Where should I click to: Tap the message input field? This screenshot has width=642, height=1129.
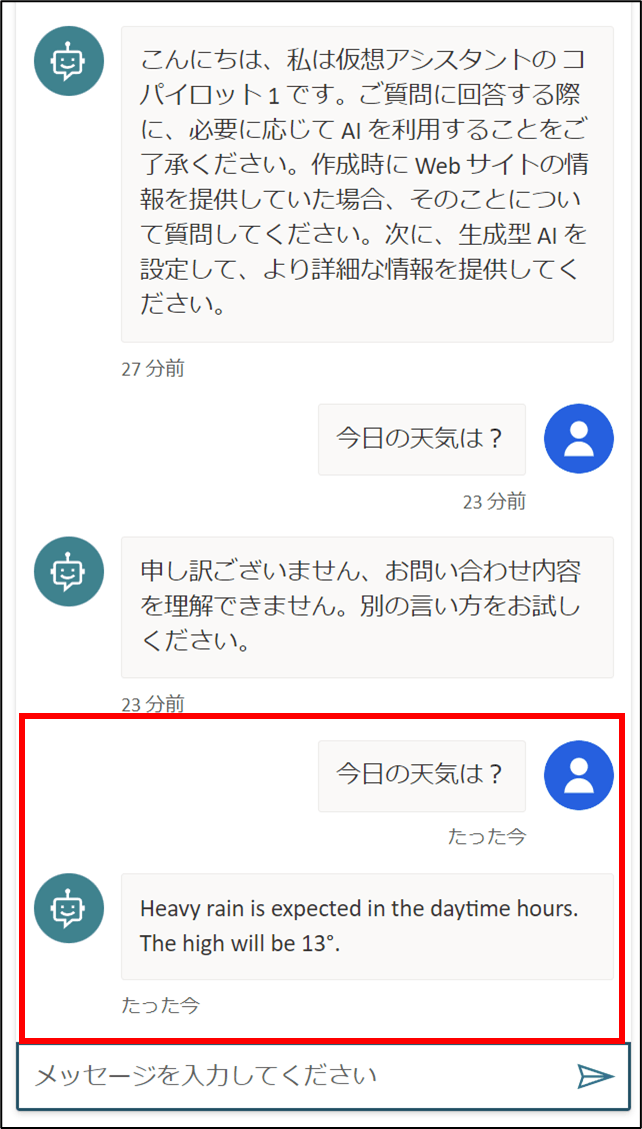coord(290,1076)
